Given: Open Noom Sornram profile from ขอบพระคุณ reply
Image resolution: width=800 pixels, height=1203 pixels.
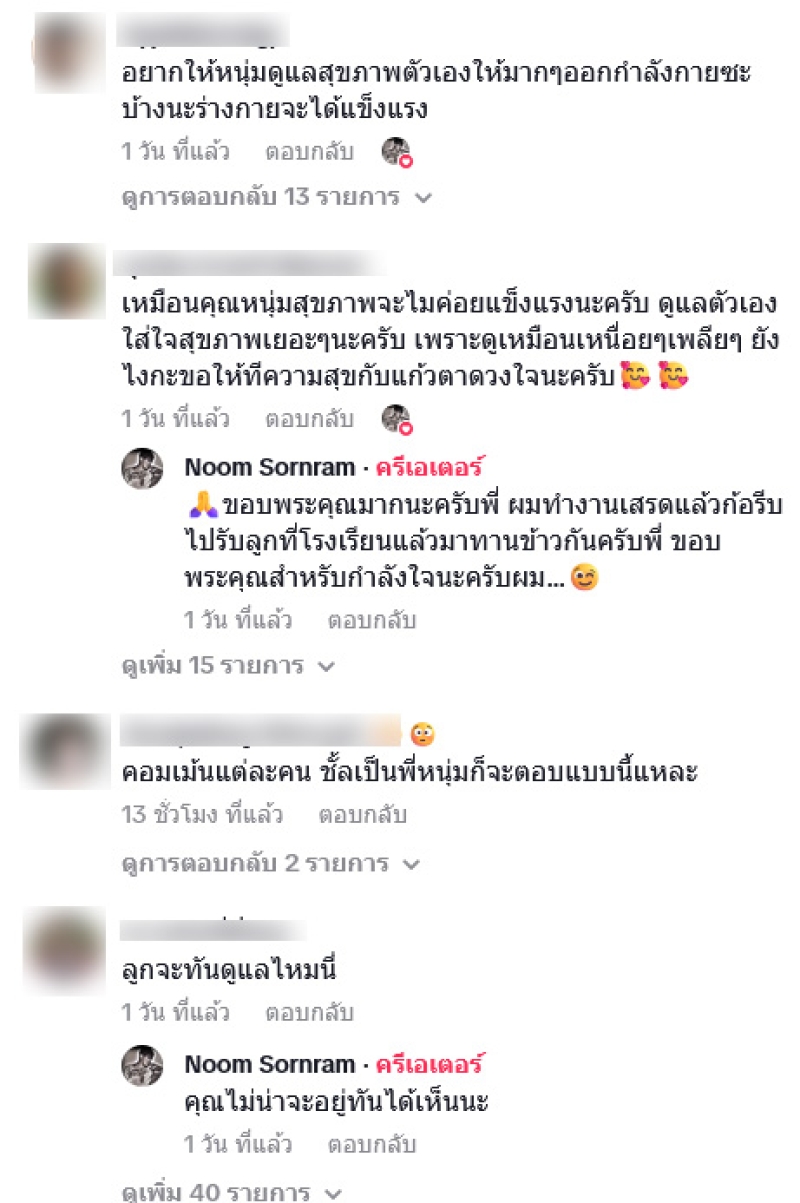Looking at the screenshot, I should (270, 468).
